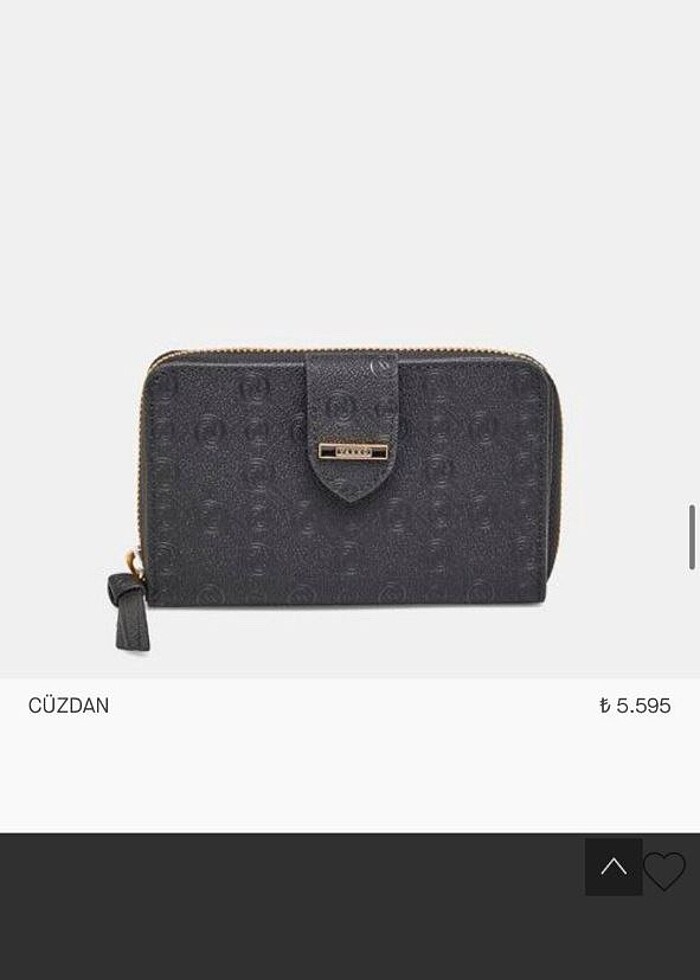Add the wallet to favorites with the heart
Screen dimensions: 700x980
664,871
